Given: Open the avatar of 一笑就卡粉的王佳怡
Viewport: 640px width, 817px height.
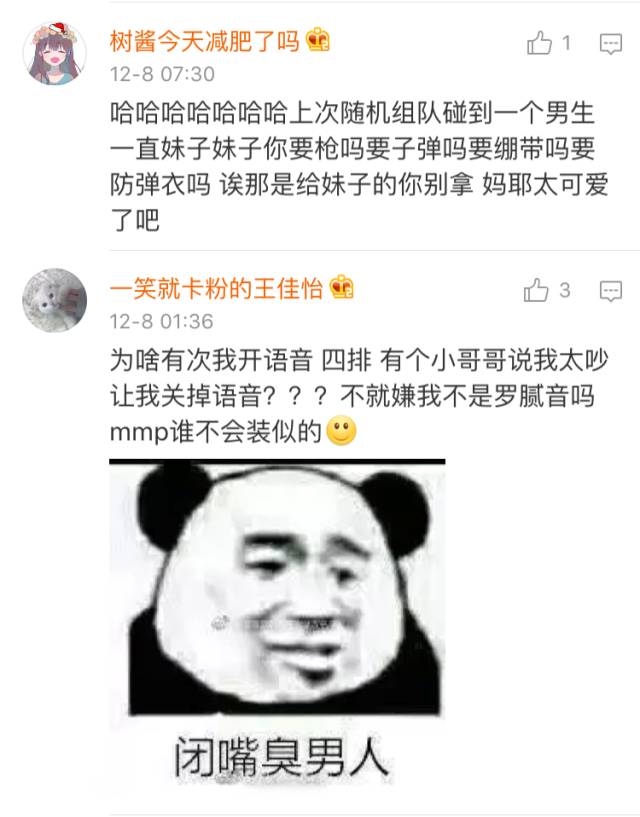Looking at the screenshot, I should [54, 300].
